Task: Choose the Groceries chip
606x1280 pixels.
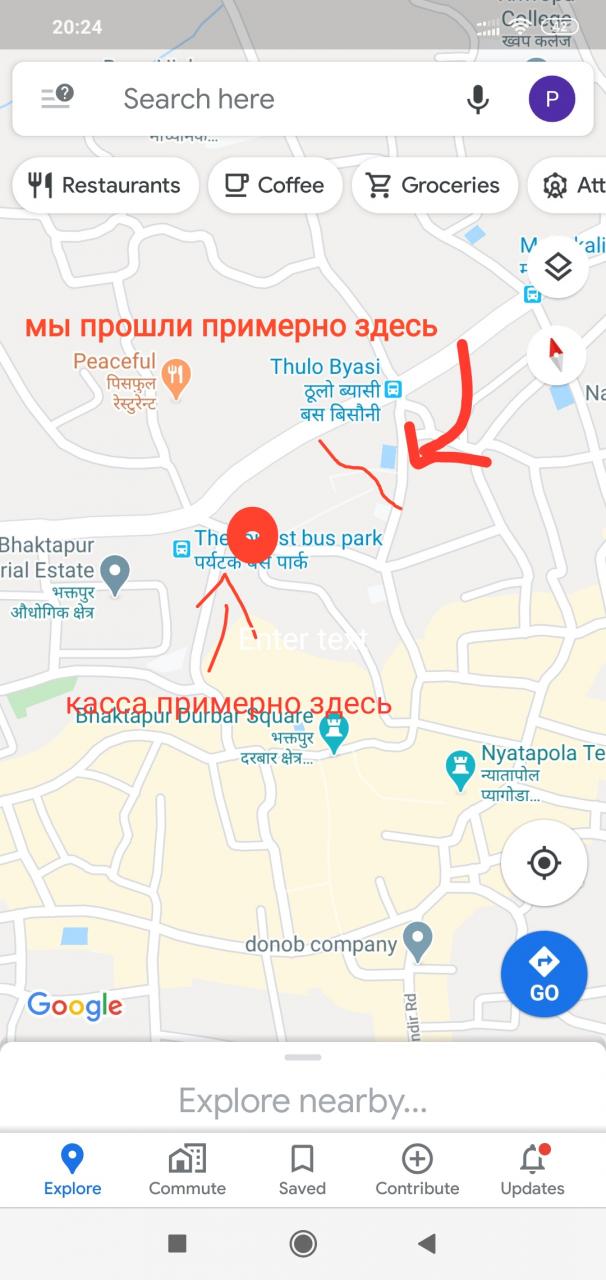Action: (x=434, y=185)
